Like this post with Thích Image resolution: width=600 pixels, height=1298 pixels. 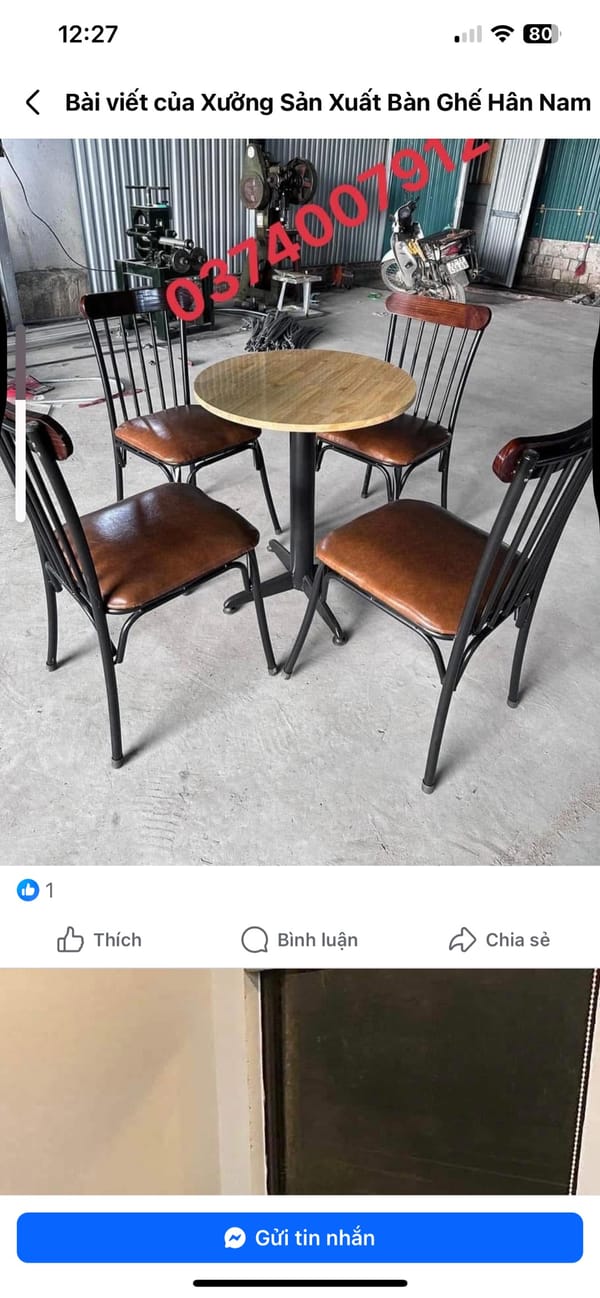[99, 940]
